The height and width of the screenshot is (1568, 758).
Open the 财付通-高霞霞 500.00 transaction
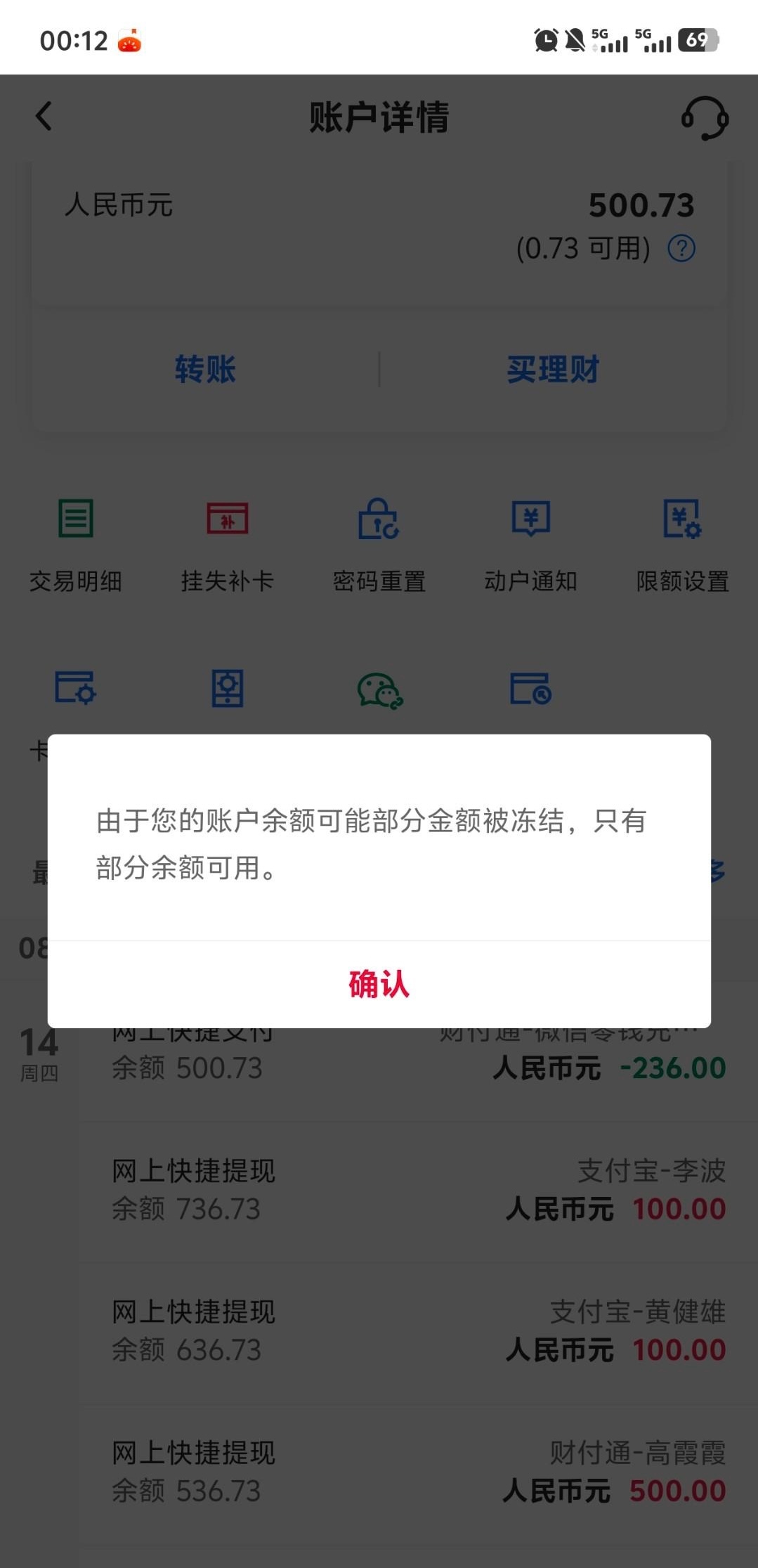[x=418, y=1471]
